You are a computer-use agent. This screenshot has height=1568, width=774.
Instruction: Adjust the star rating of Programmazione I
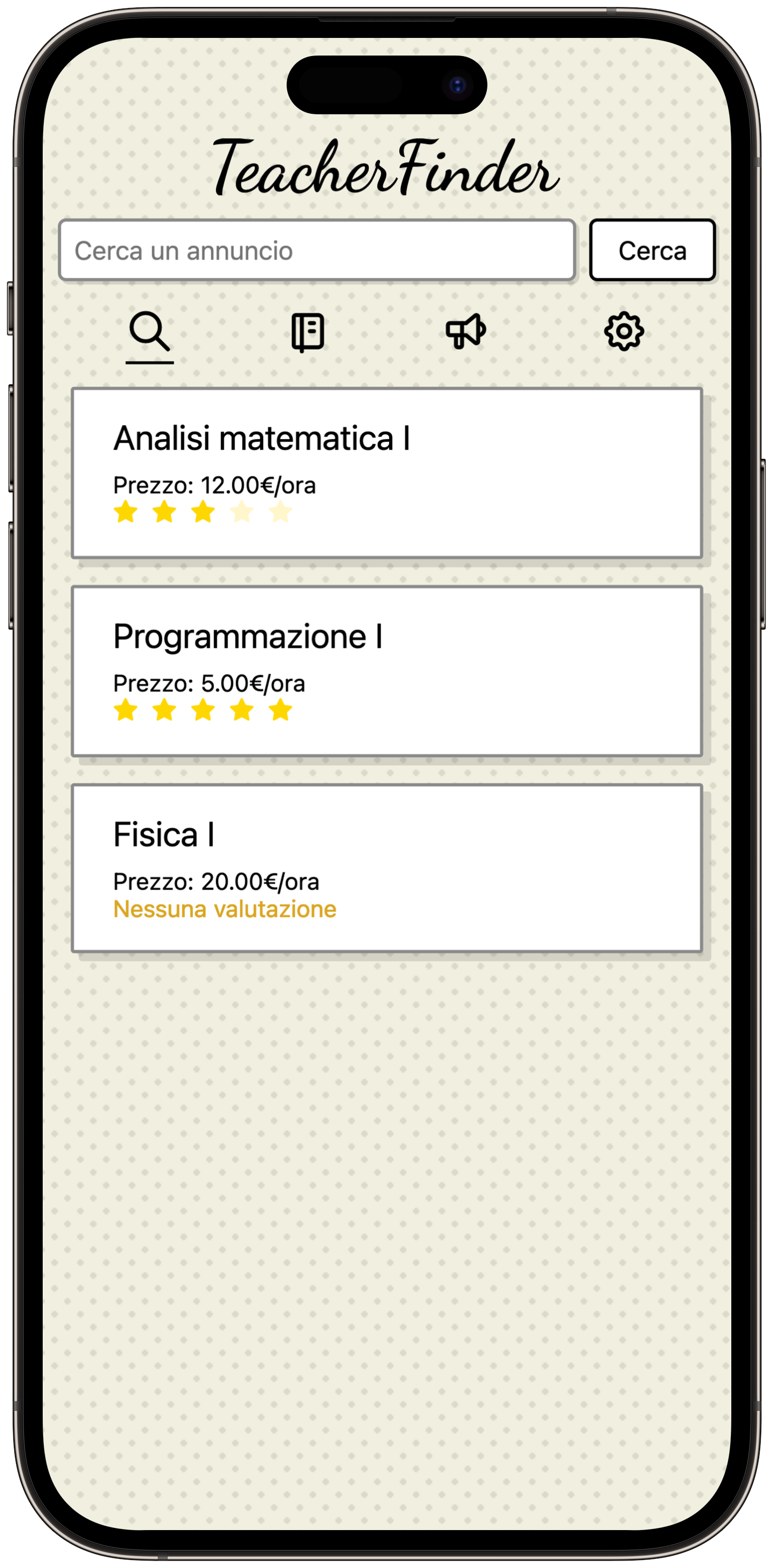[x=204, y=709]
